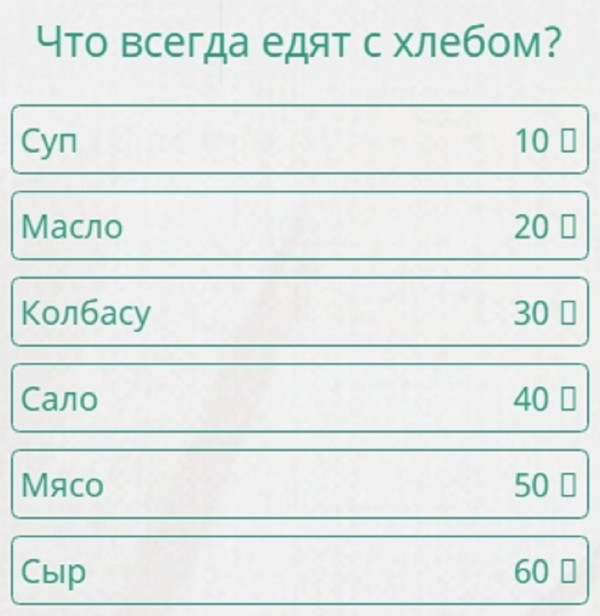600x616 pixels.
Task: Tap the Колбасу answer
Action: (x=300, y=312)
